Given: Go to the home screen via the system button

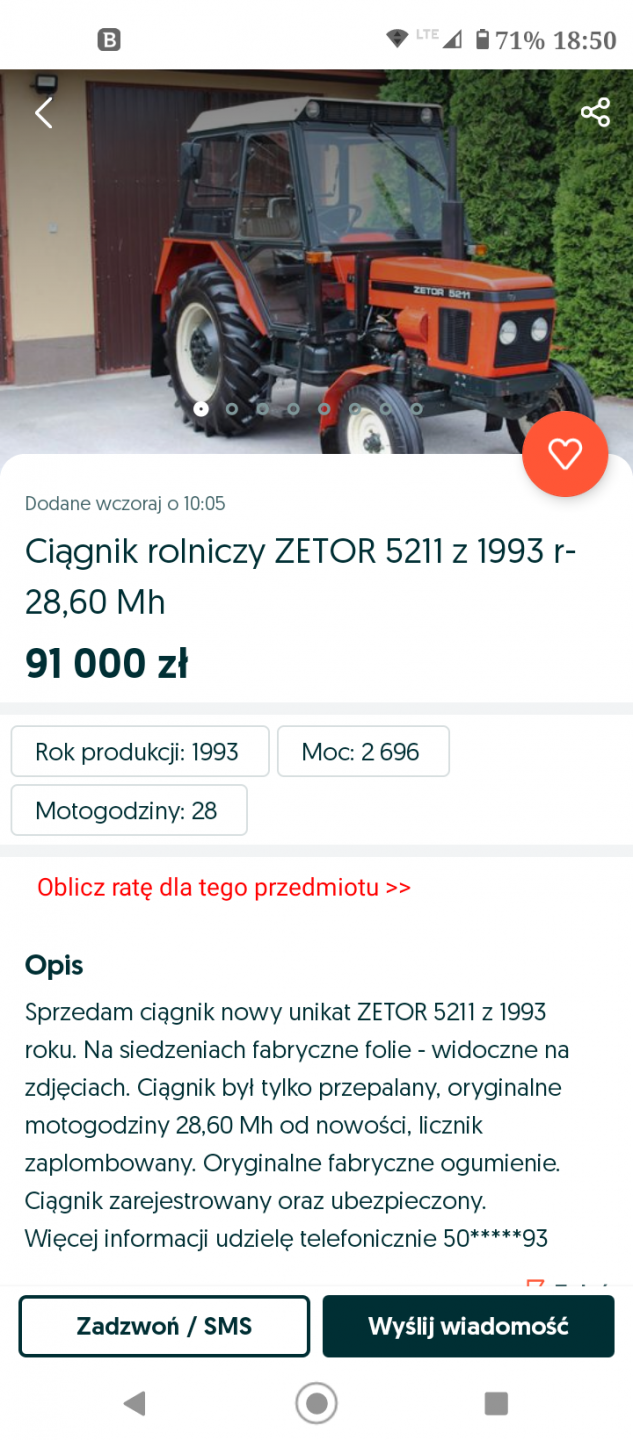Looking at the screenshot, I should [x=316, y=1403].
